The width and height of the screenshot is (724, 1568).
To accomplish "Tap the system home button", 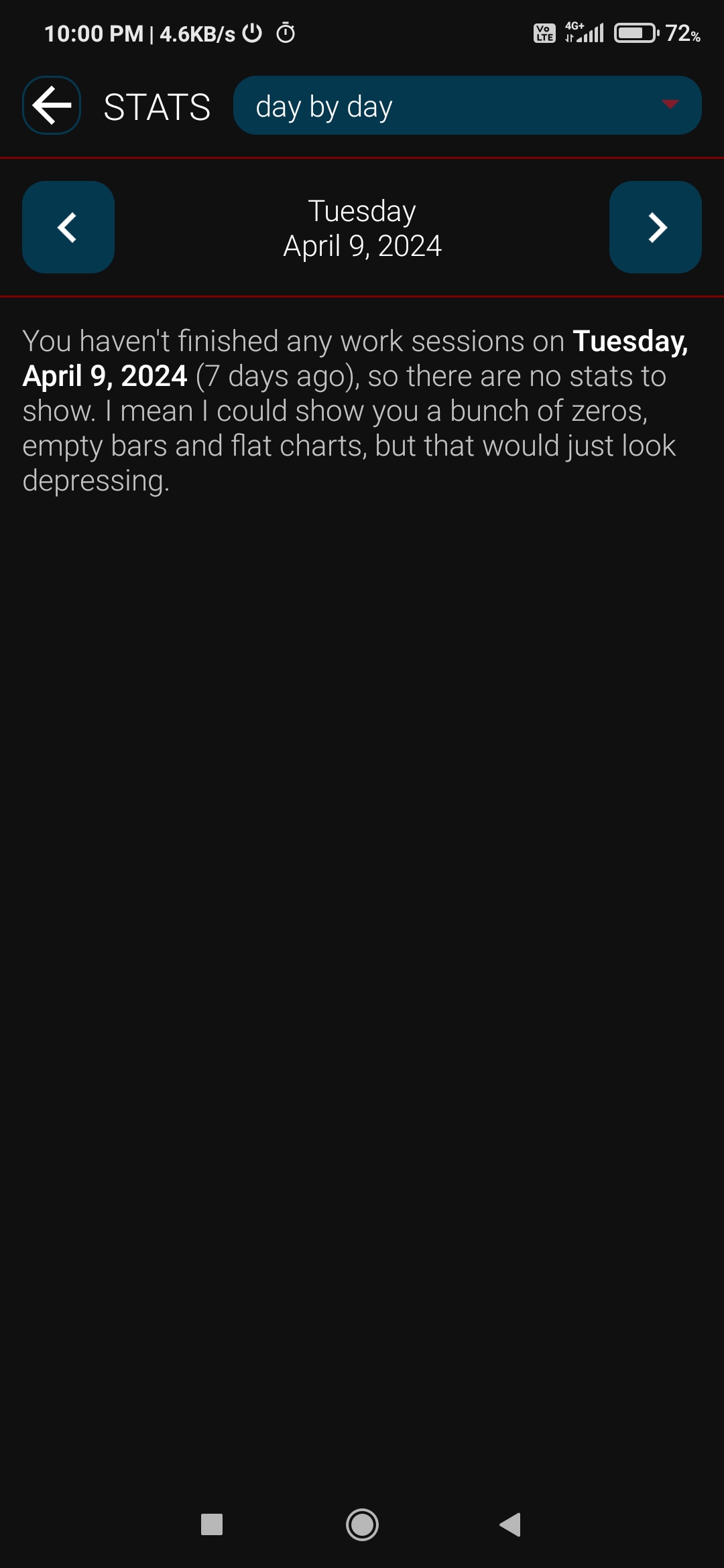I will pyautogui.click(x=362, y=1524).
